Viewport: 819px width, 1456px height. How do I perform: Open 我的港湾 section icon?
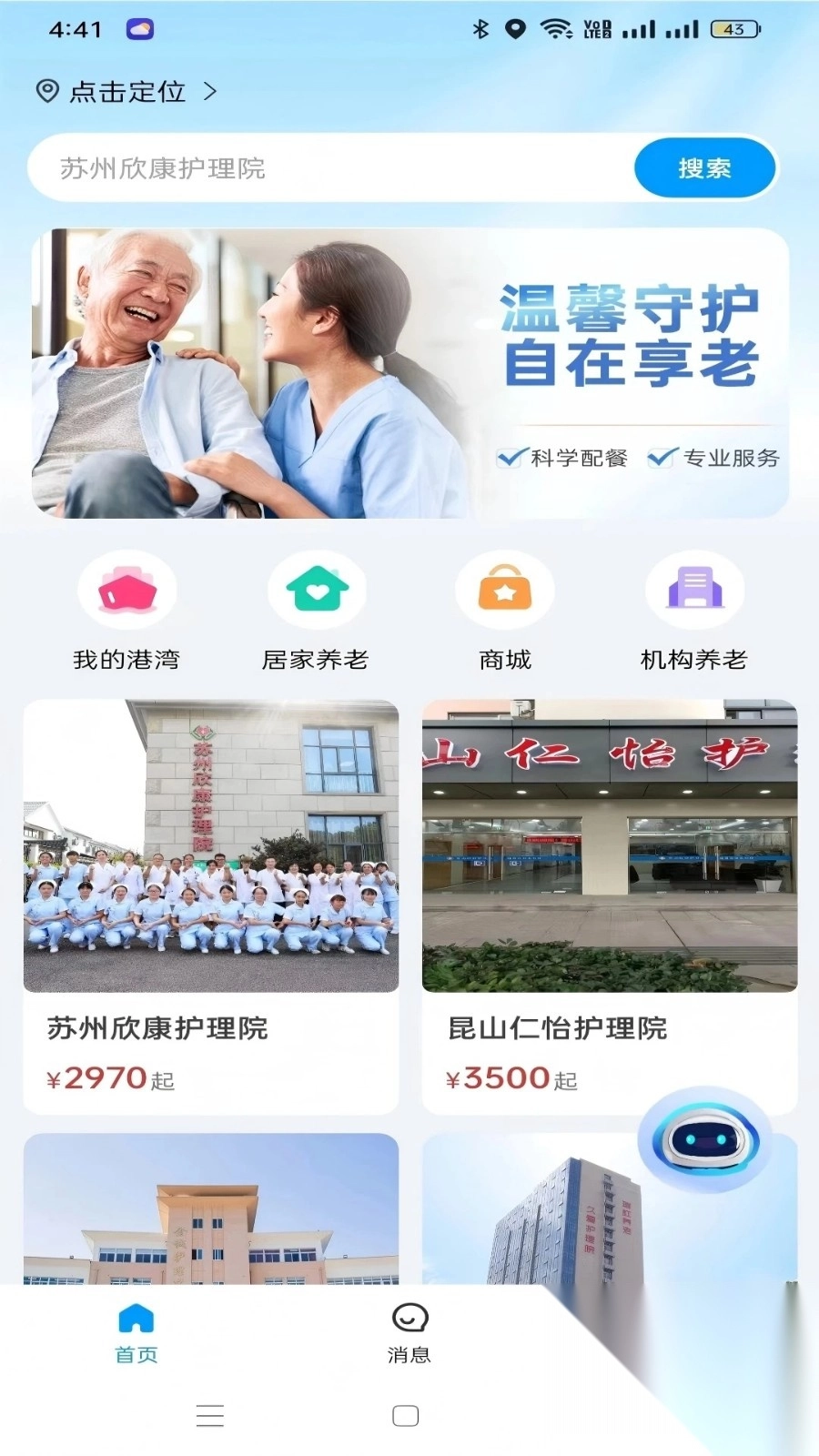[x=127, y=590]
